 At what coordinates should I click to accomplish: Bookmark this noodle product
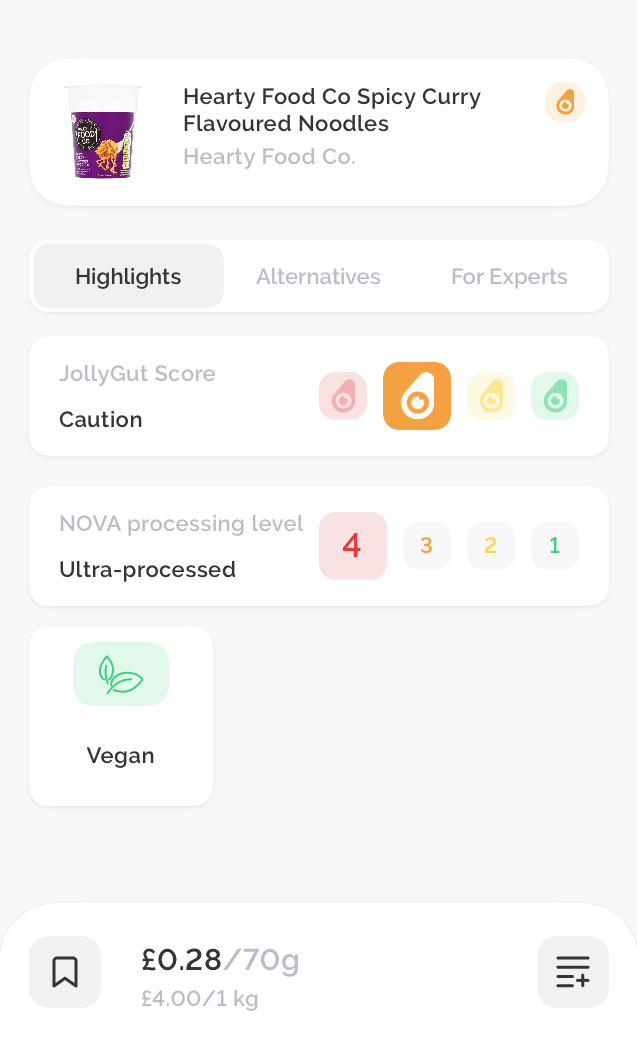click(65, 972)
